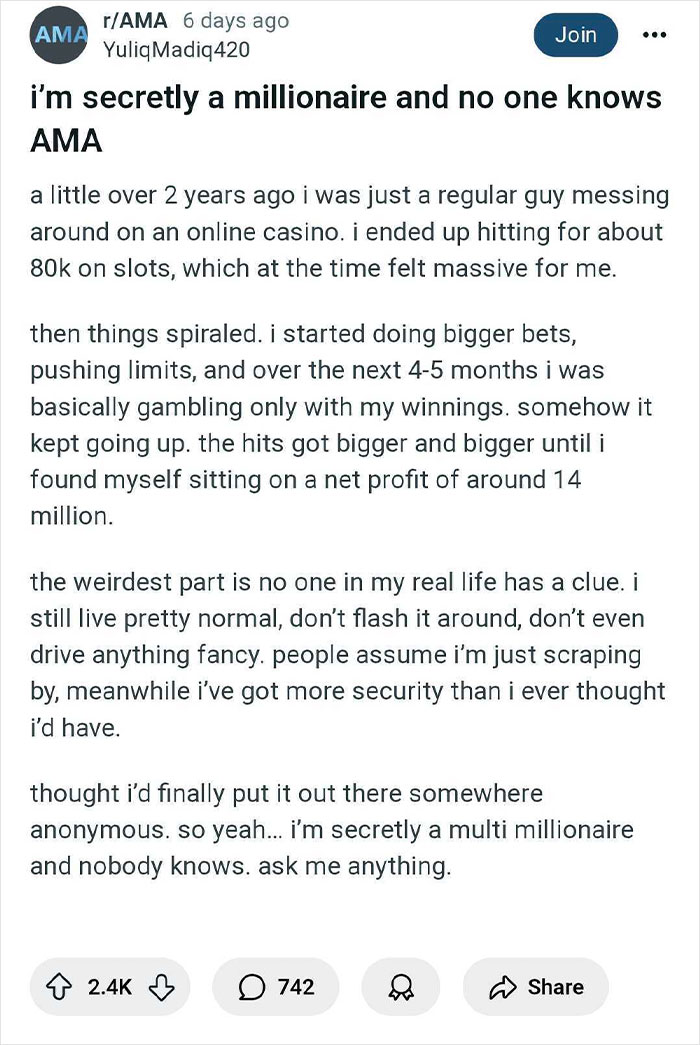Open the 742 comments
This screenshot has height=1045, width=700.
(x=276, y=987)
